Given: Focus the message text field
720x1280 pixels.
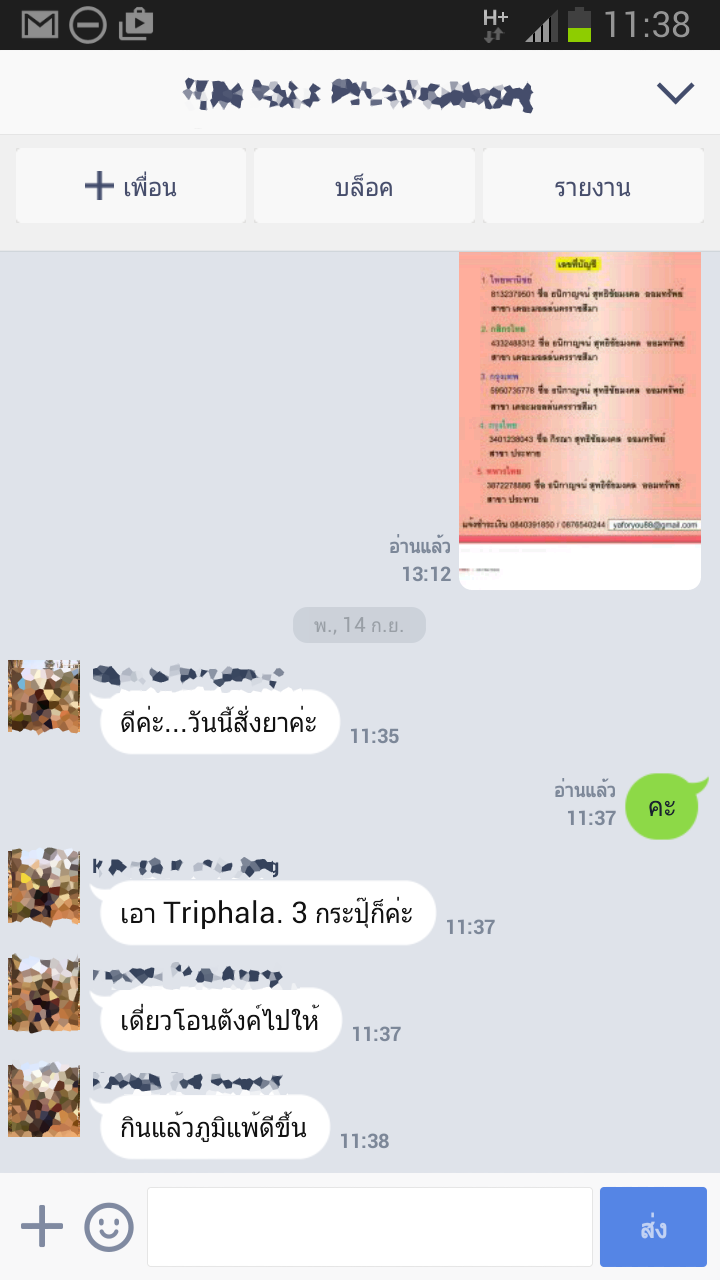Looking at the screenshot, I should (370, 1226).
